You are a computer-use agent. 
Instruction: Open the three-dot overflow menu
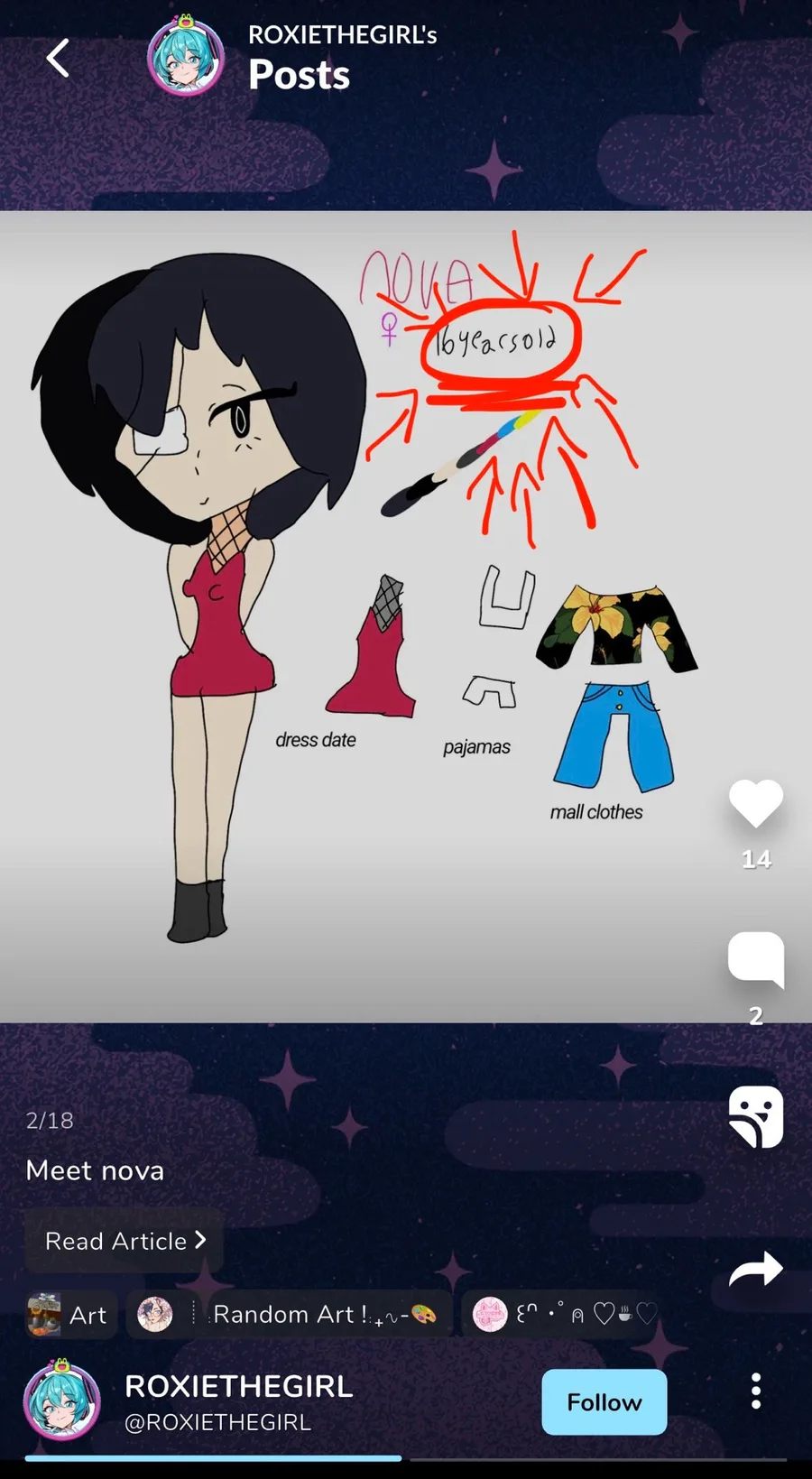point(756,1391)
